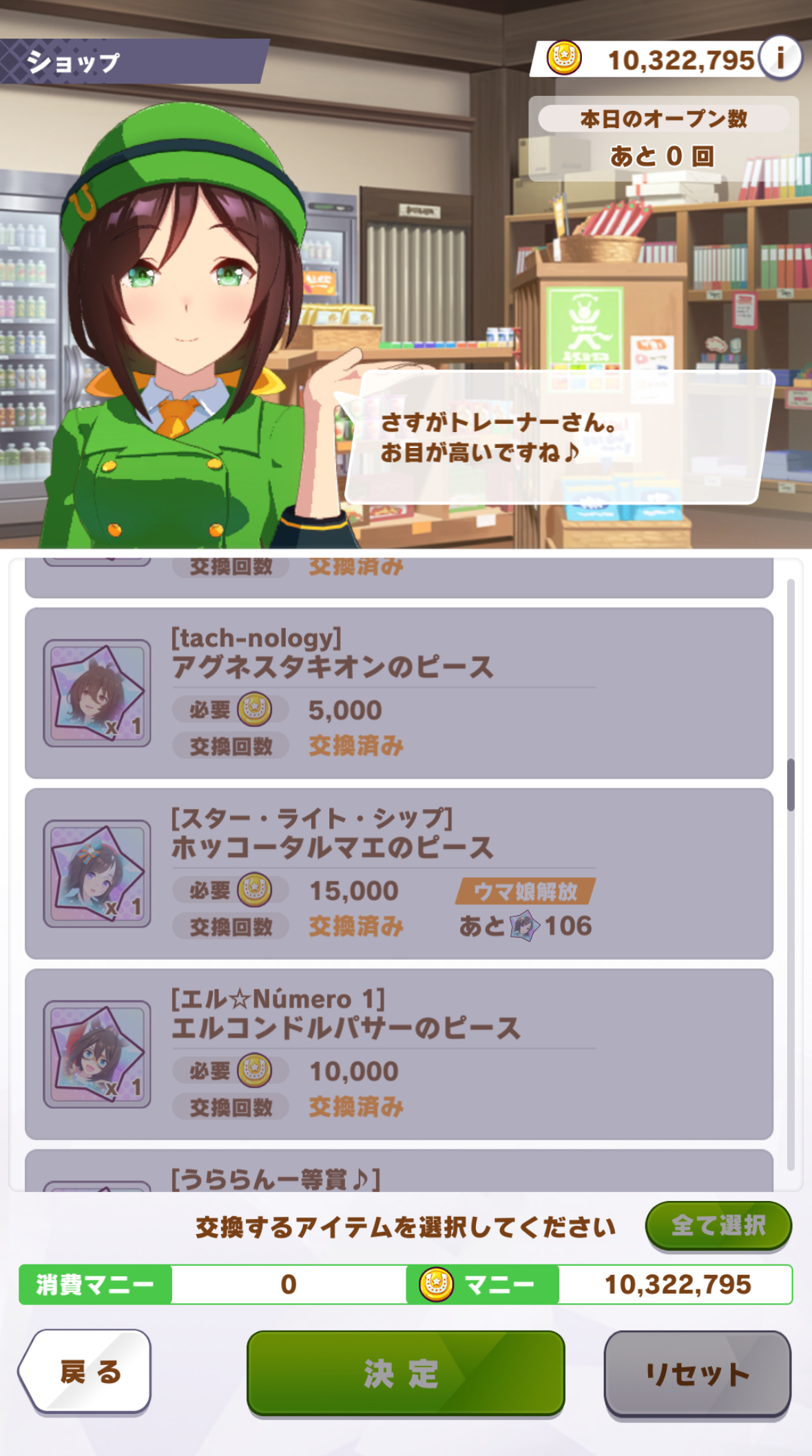812x1456 pixels.
Task: Select the アグネスタキオンのピース item
Action: click(399, 693)
